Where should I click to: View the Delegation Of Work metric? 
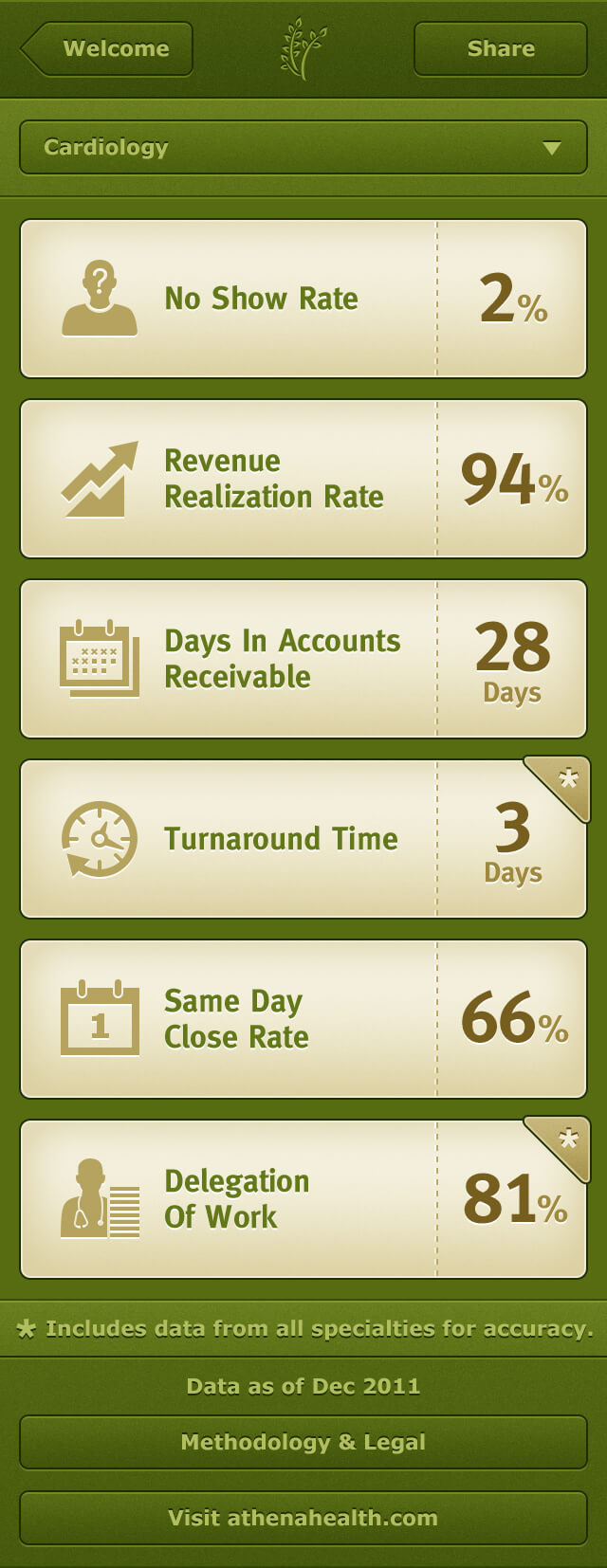(x=303, y=1199)
